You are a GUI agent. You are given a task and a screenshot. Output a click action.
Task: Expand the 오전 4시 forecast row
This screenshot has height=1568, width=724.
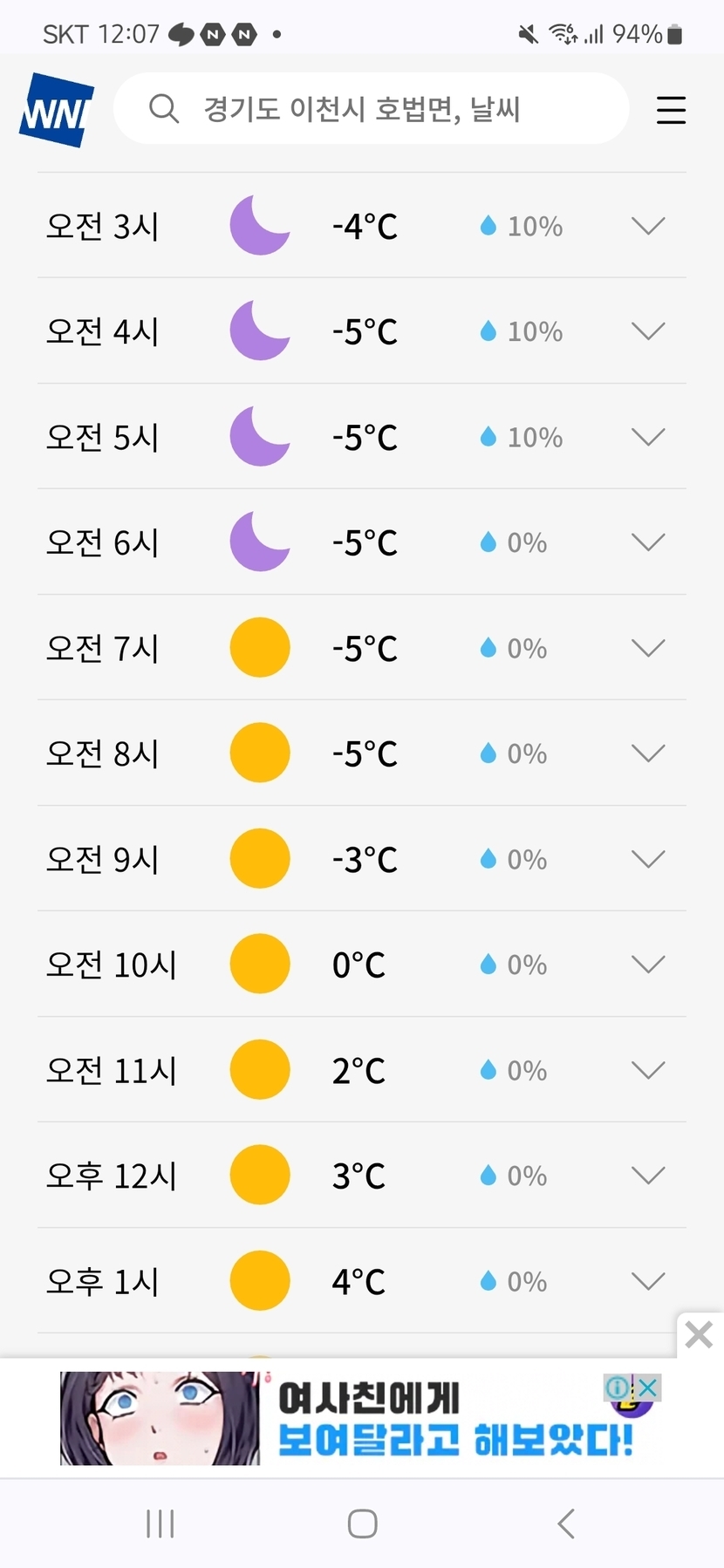coord(647,331)
